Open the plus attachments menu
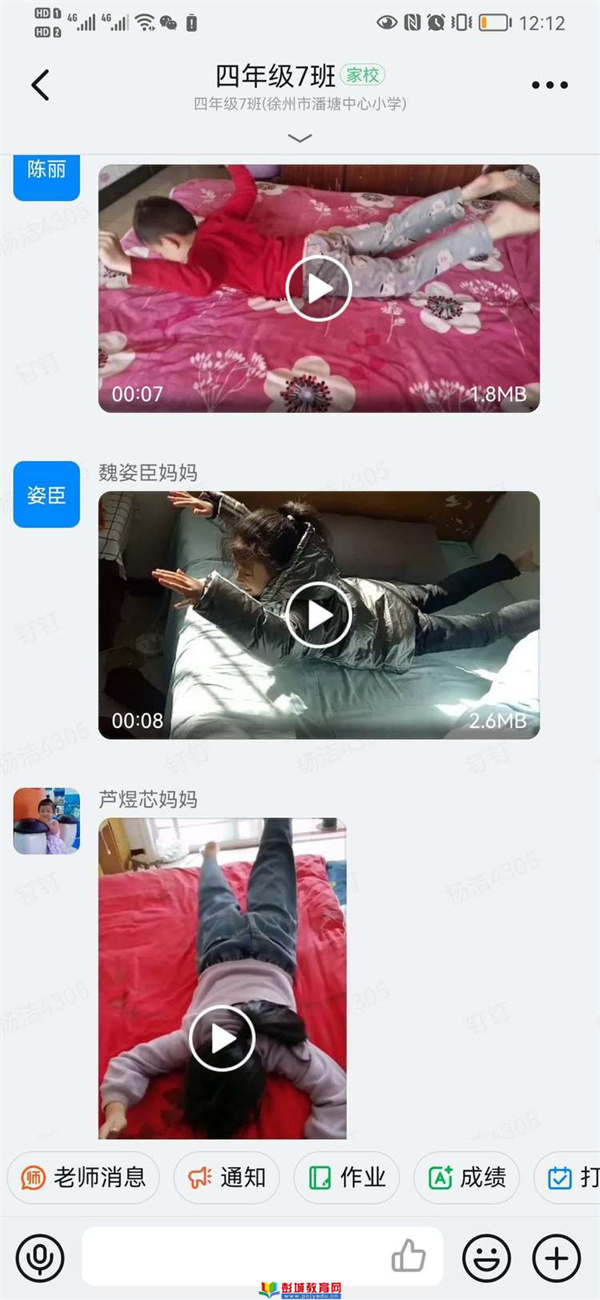This screenshot has height=1300, width=600. point(556,1257)
